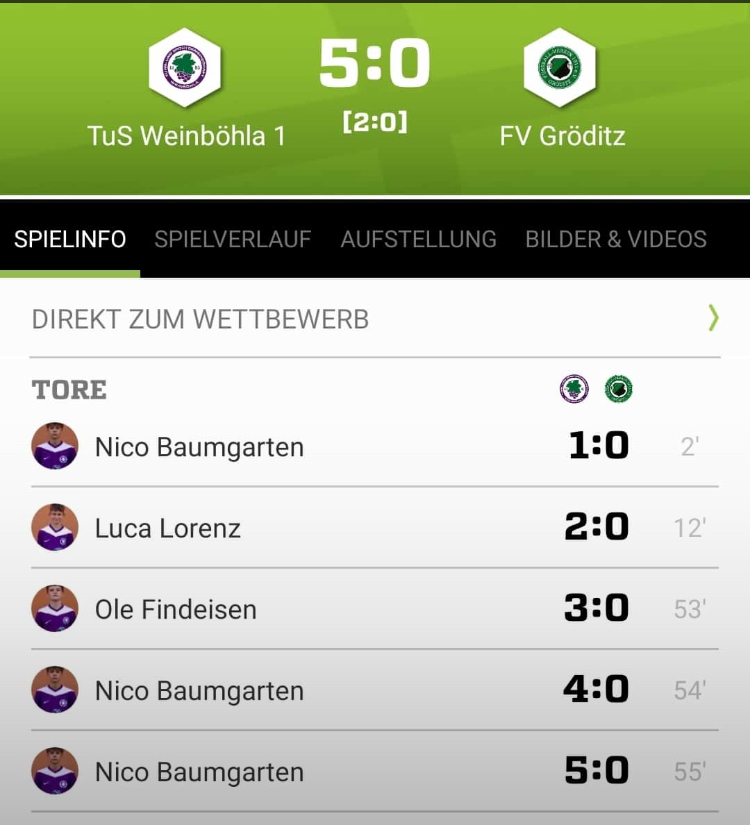
Task: Switch to the Spielverlauf tab
Action: coord(232,239)
